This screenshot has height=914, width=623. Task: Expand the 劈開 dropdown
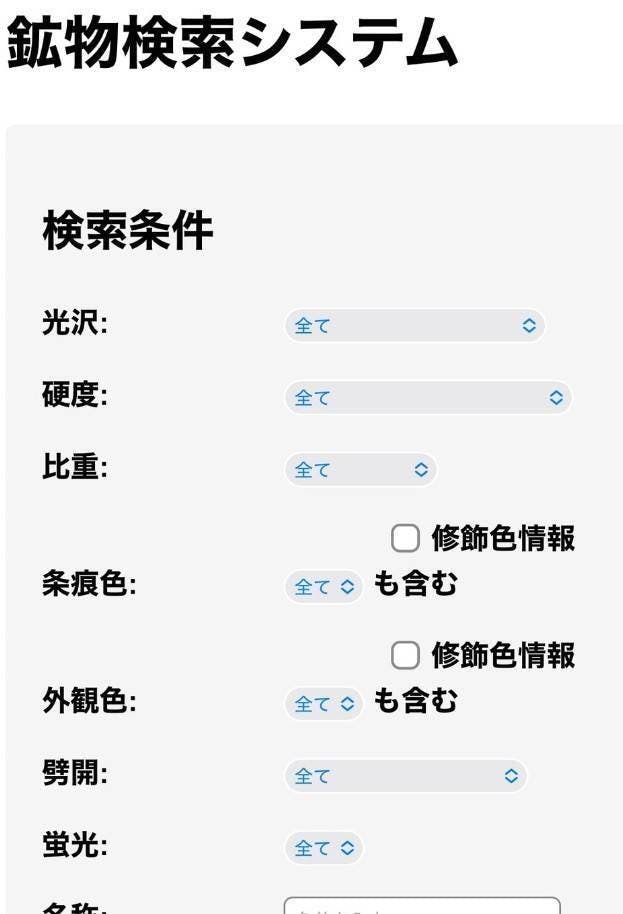click(406, 776)
